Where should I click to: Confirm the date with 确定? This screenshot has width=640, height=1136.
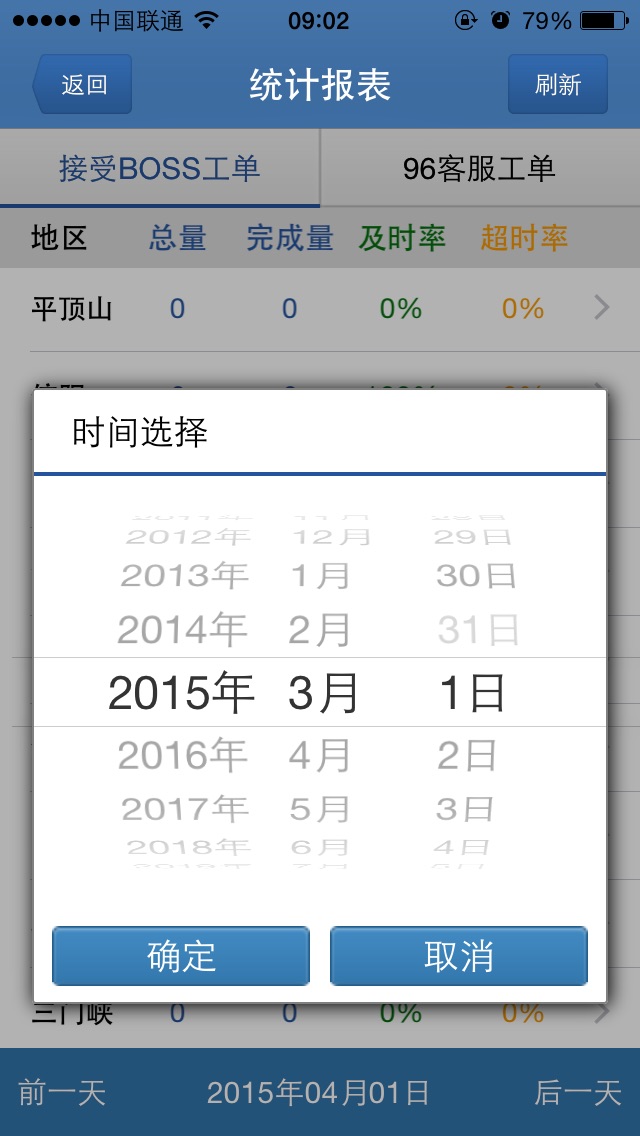click(x=180, y=956)
